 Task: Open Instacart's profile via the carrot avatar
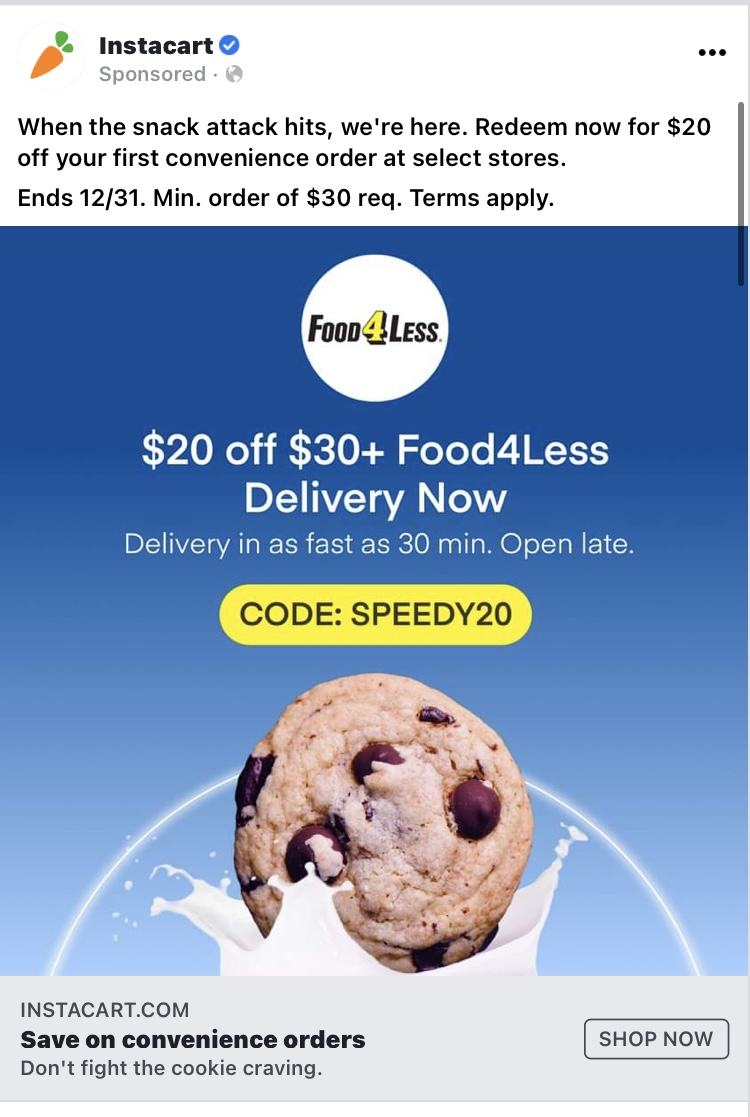point(52,58)
